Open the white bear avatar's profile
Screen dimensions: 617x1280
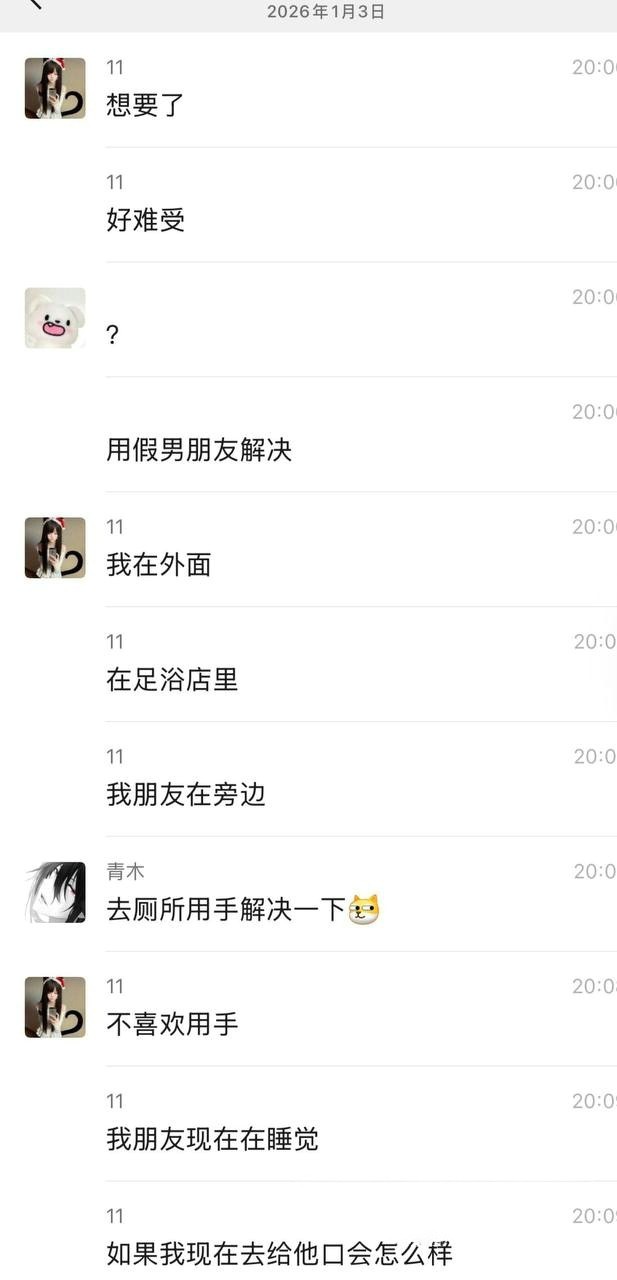coord(55,318)
